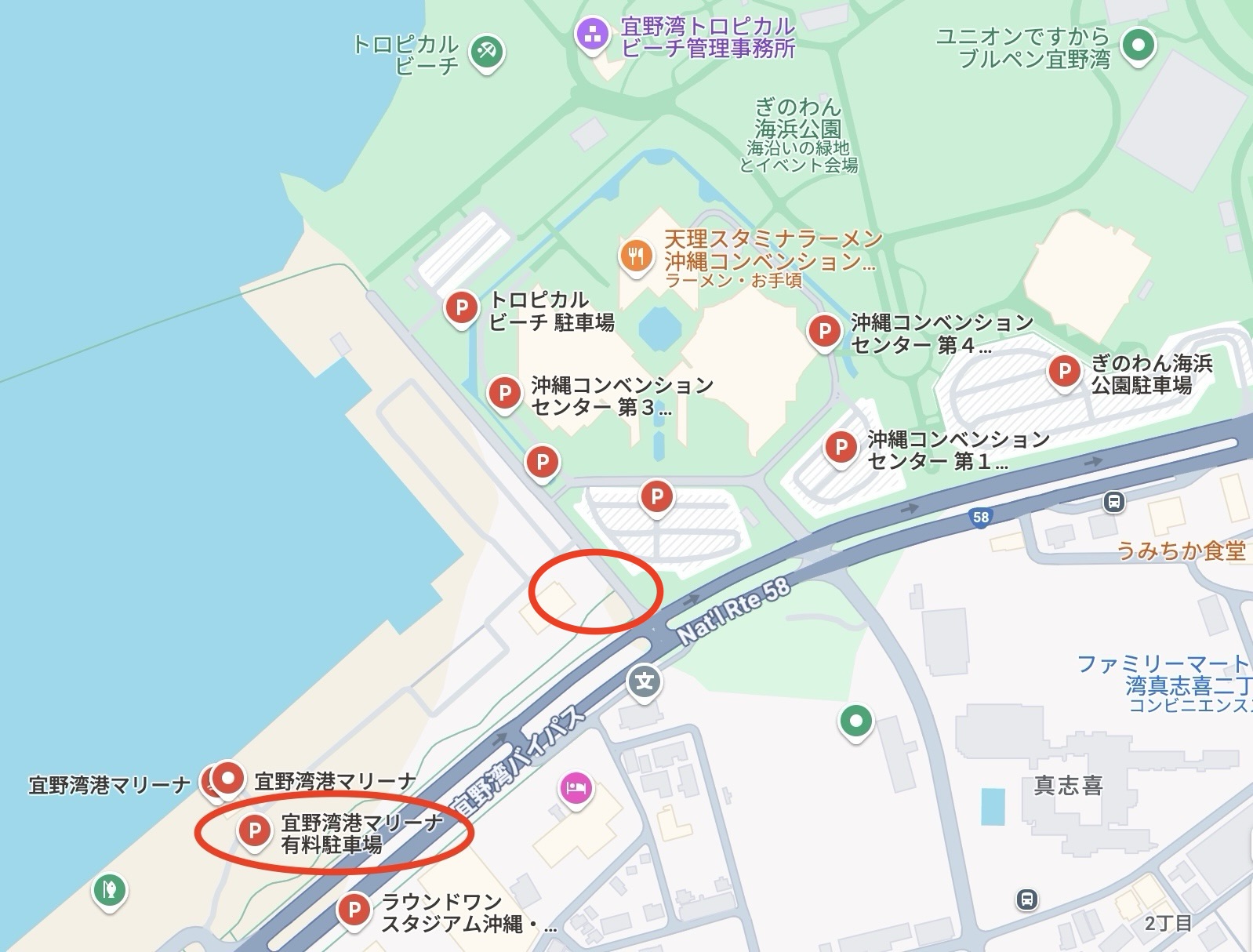Open 天理スタミナラーメン restaurant pin
1253x952 pixels.
[636, 254]
